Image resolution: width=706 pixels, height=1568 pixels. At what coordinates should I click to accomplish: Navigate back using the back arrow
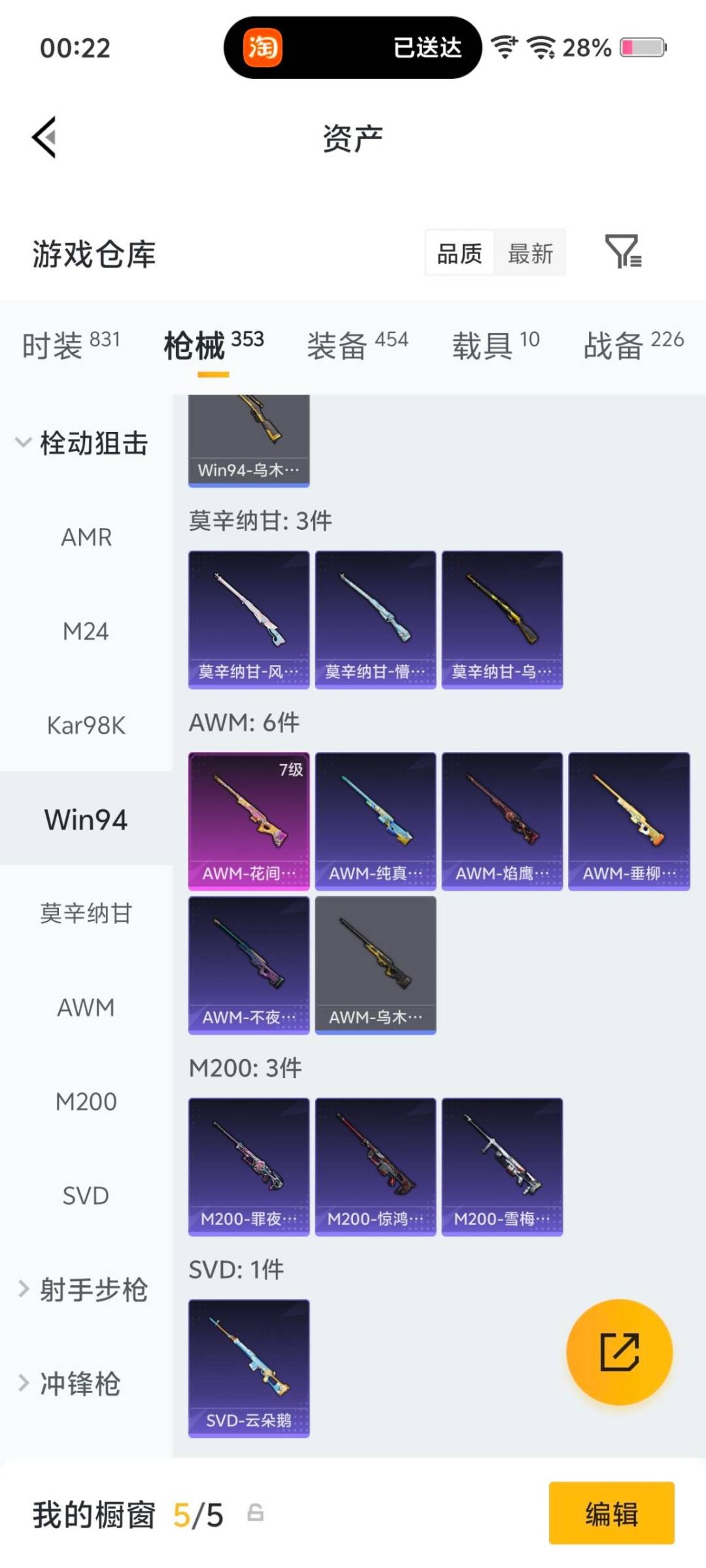pyautogui.click(x=43, y=137)
